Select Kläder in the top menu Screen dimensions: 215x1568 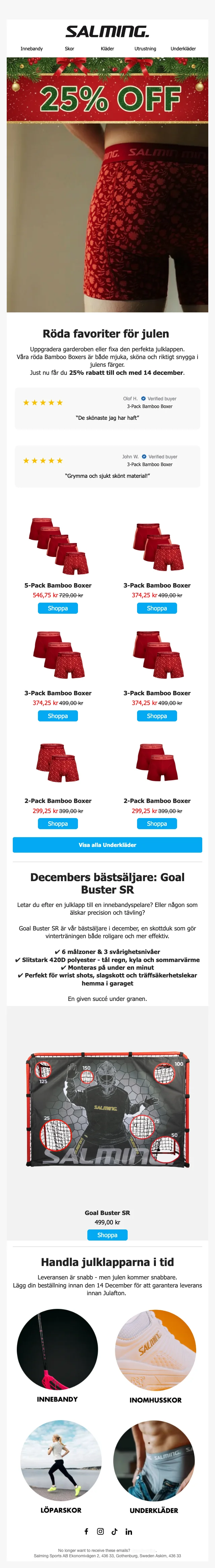click(x=107, y=49)
